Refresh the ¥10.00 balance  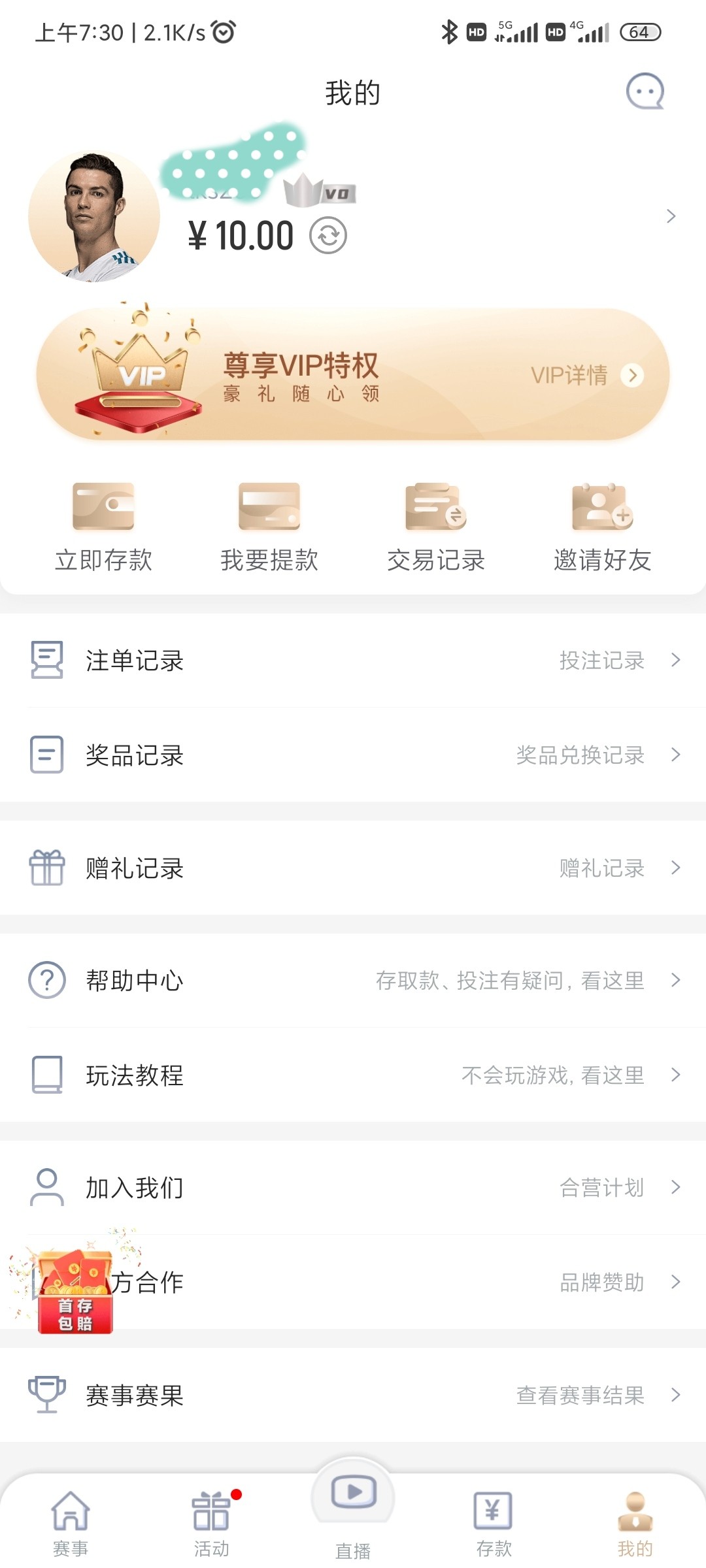pos(328,236)
